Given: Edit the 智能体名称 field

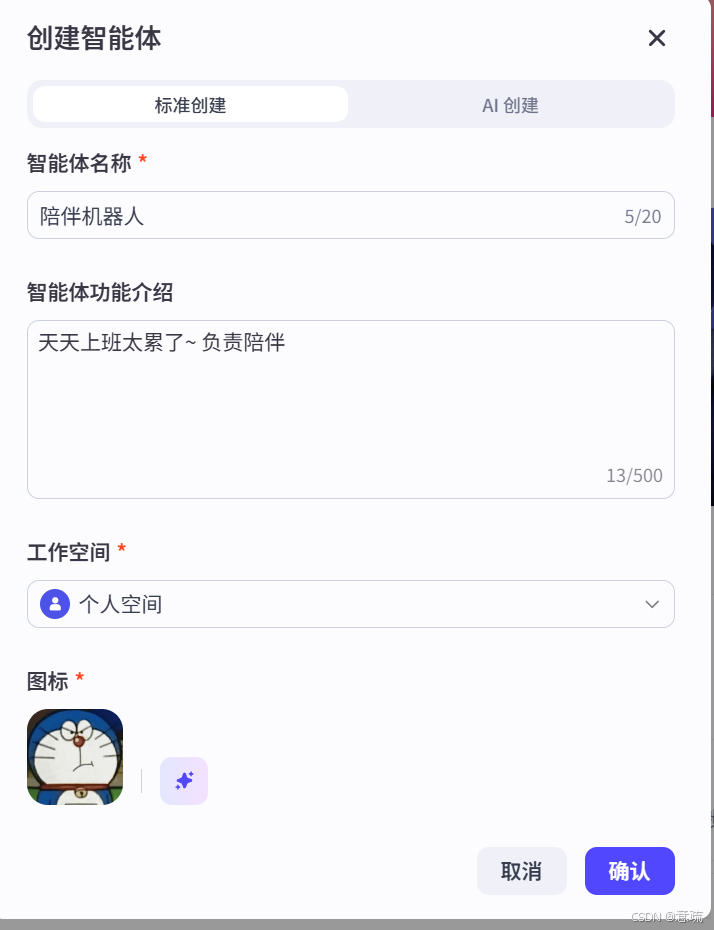Looking at the screenshot, I should [320, 215].
